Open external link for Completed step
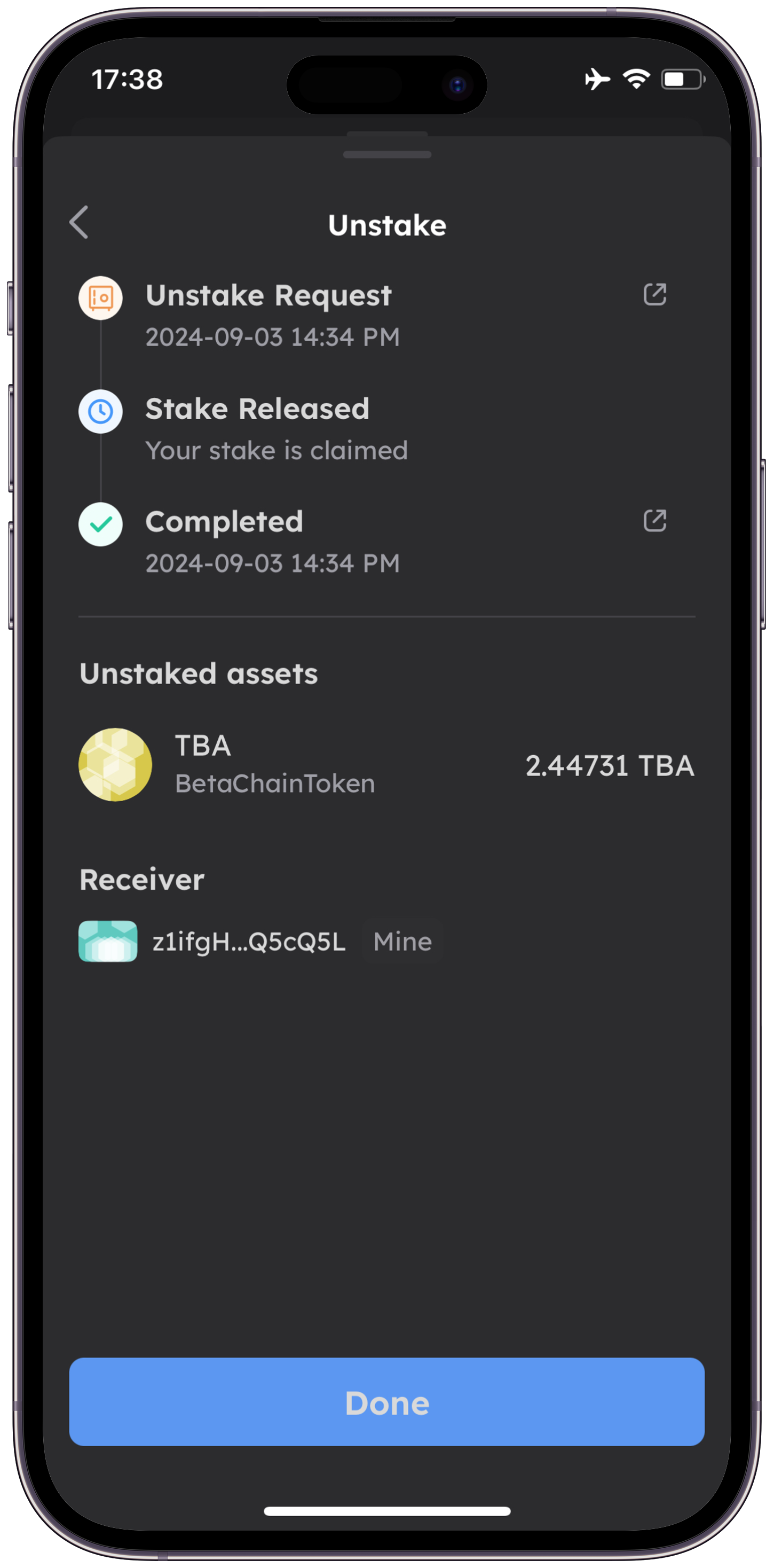The width and height of the screenshot is (774, 1568). 655,521
